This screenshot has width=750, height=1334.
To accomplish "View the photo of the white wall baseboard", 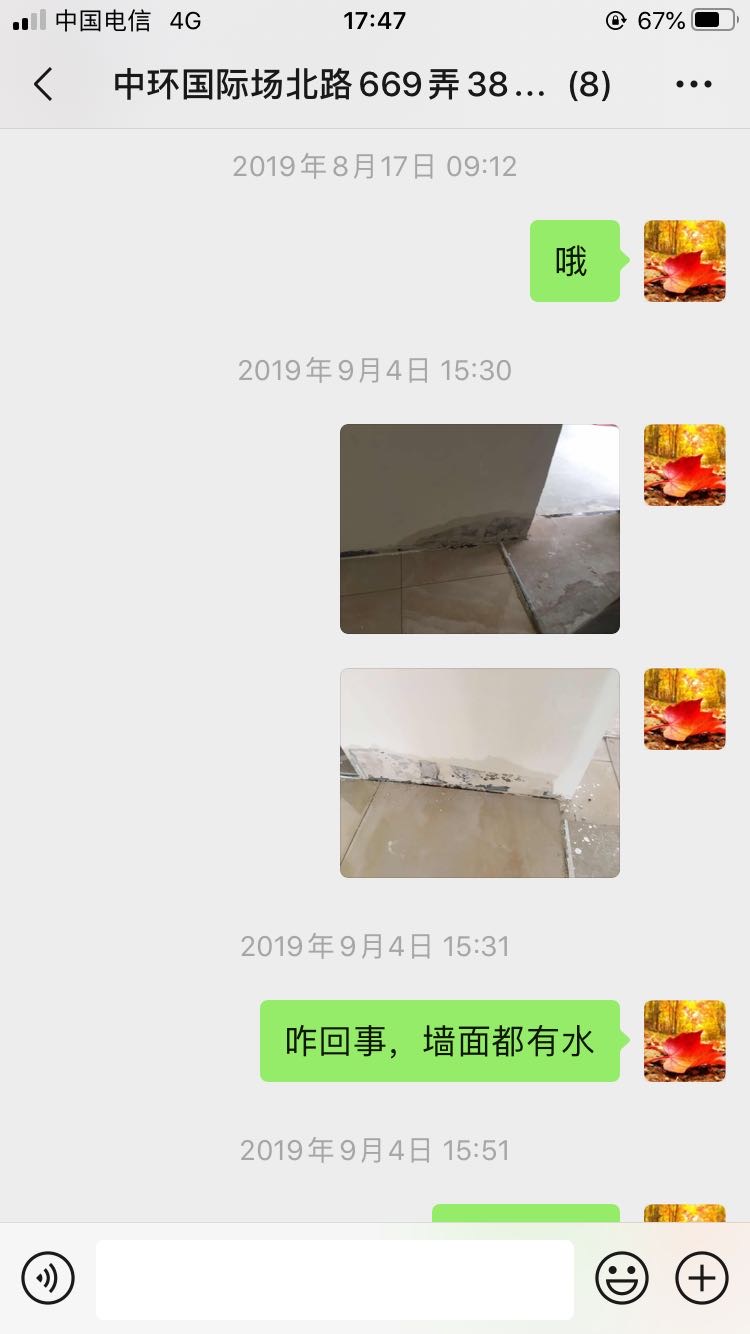I will pyautogui.click(x=480, y=773).
